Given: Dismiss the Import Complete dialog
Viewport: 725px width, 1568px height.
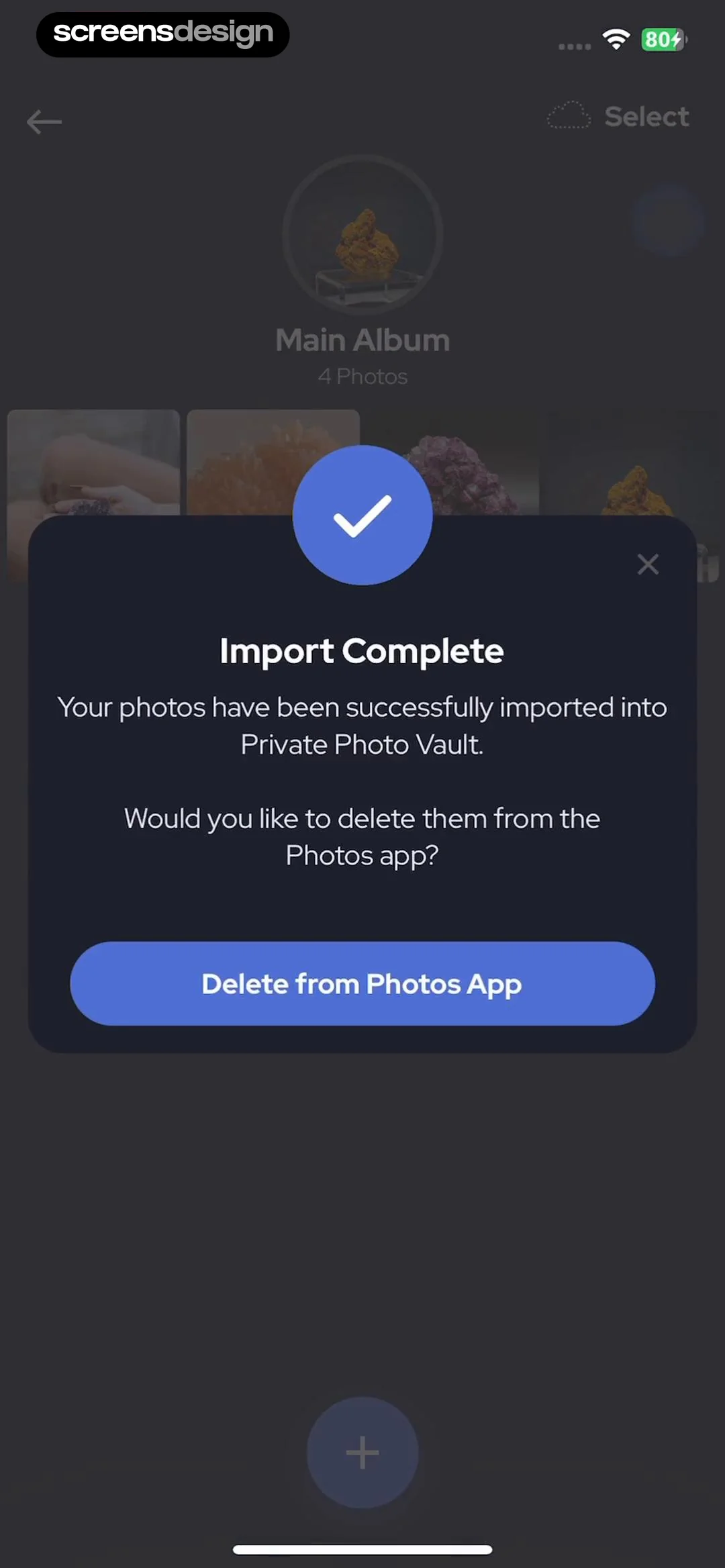Looking at the screenshot, I should [x=648, y=565].
